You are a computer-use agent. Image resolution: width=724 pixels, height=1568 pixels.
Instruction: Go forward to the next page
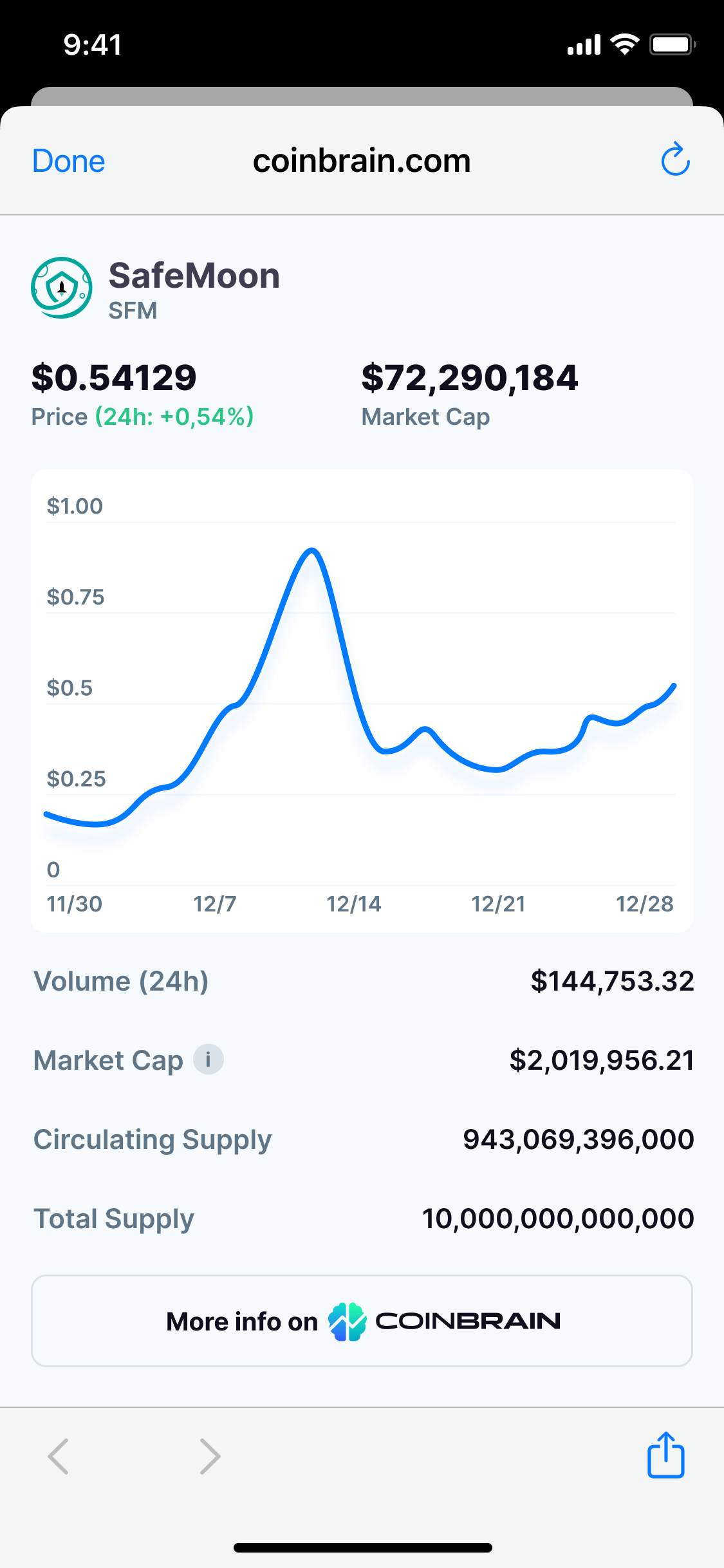pos(210,1456)
